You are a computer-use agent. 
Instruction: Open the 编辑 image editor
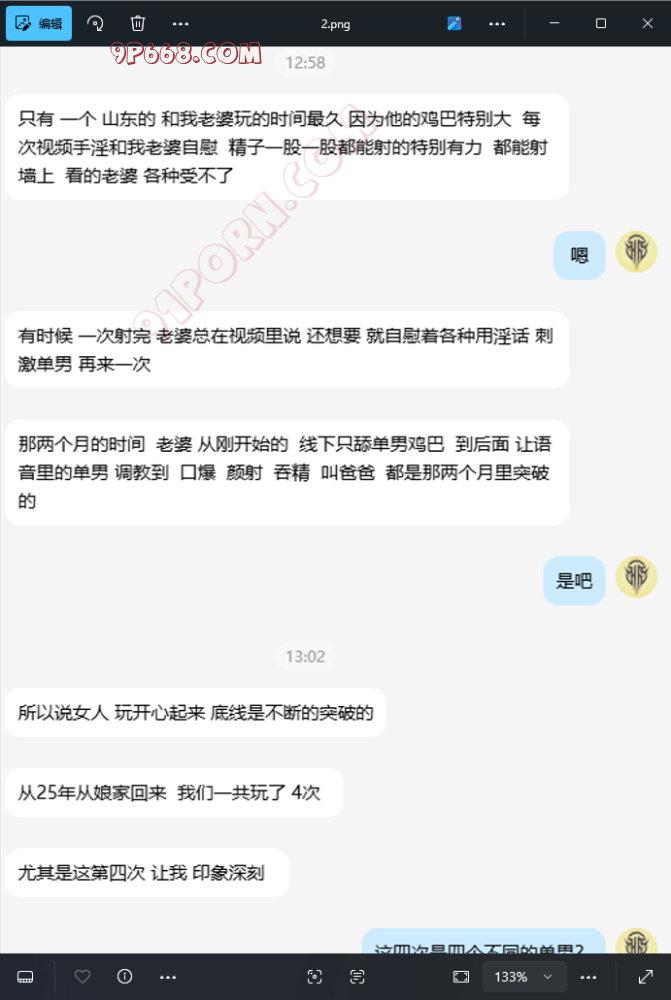point(39,23)
